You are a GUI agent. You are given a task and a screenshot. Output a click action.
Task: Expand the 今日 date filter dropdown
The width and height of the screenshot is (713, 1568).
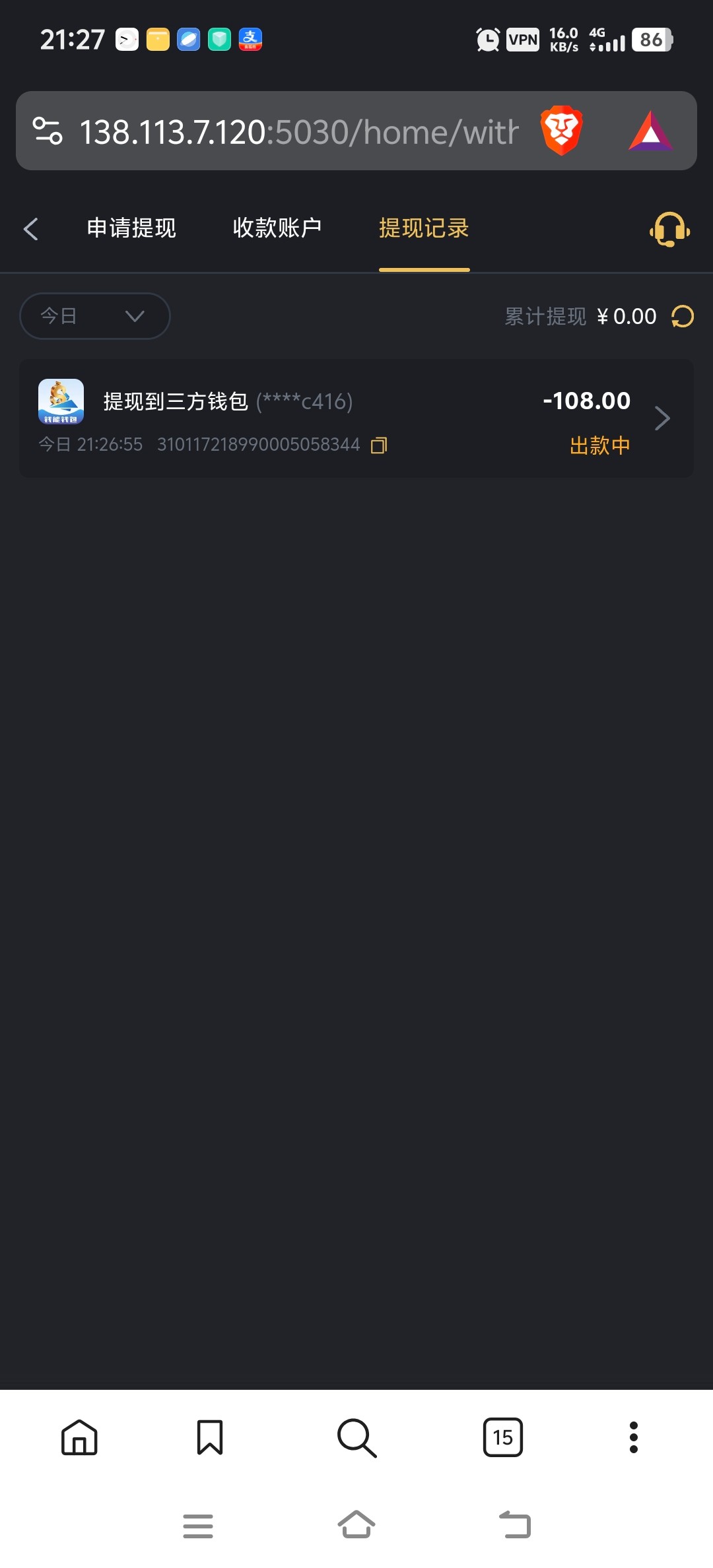(95, 316)
